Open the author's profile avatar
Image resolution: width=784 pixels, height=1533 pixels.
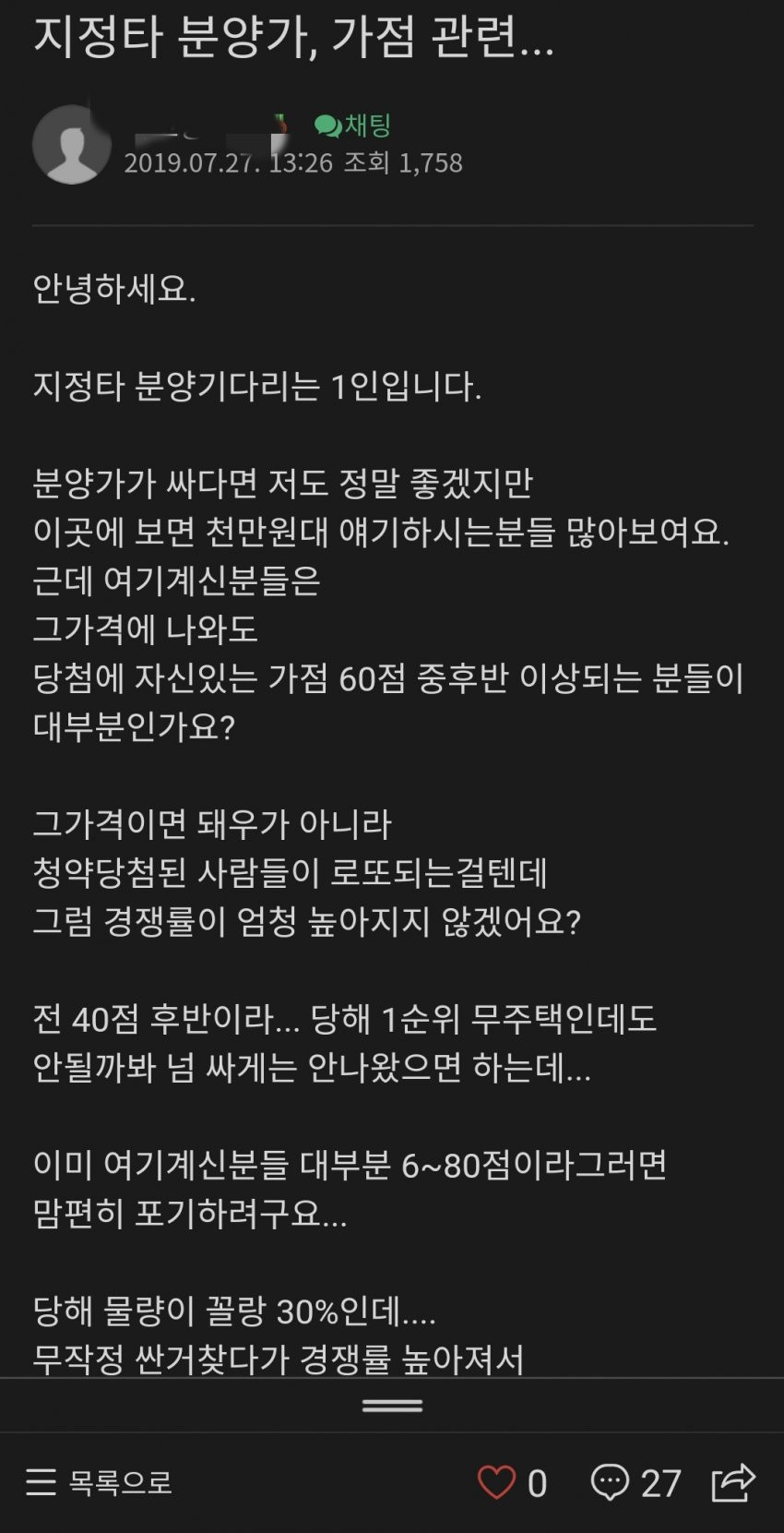tap(72, 145)
